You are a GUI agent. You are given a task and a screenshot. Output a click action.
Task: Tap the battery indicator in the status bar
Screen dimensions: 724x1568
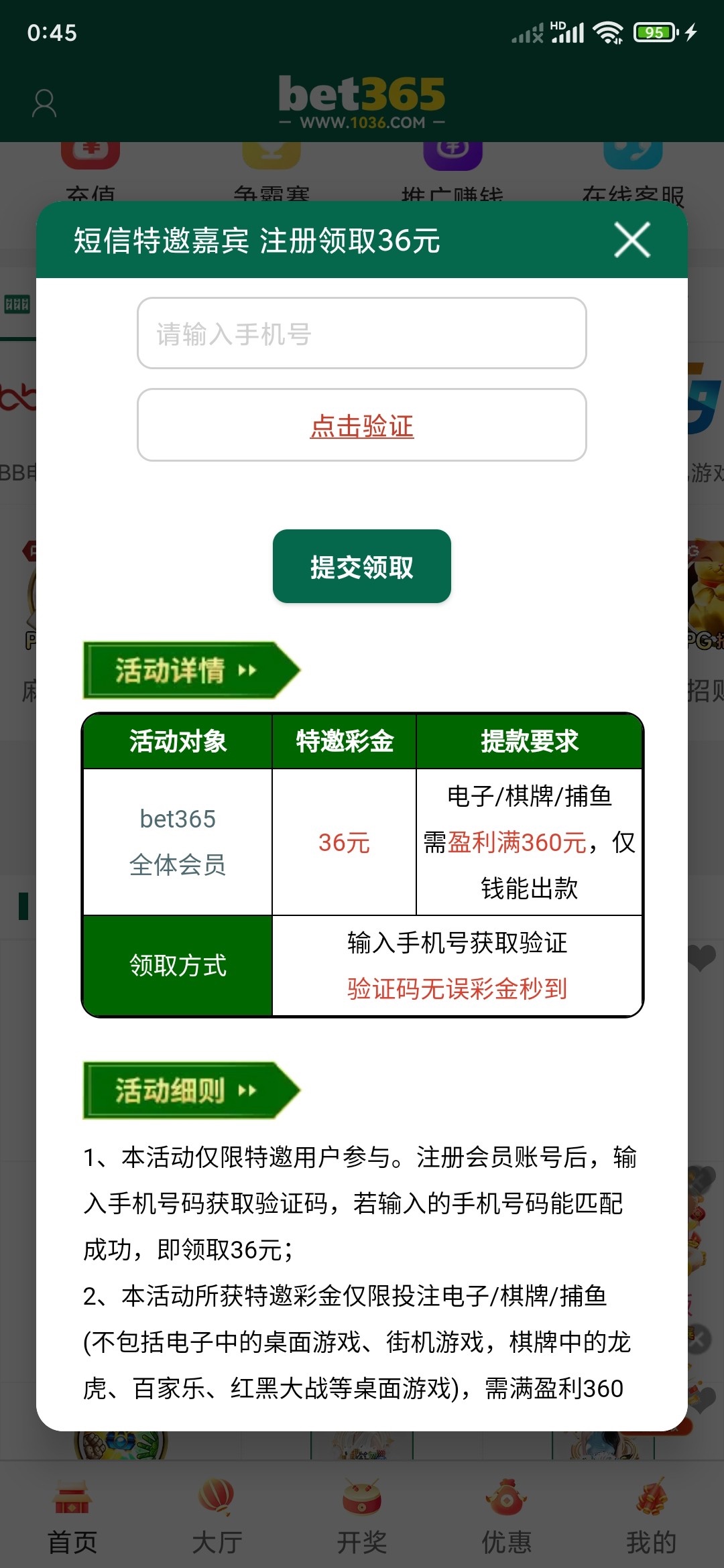point(655,31)
